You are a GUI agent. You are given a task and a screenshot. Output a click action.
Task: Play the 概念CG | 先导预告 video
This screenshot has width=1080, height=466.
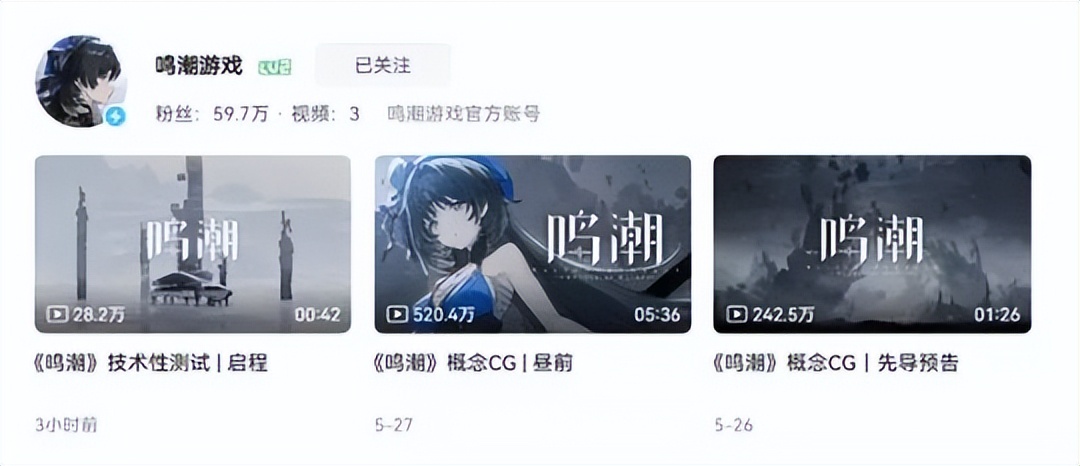[871, 244]
